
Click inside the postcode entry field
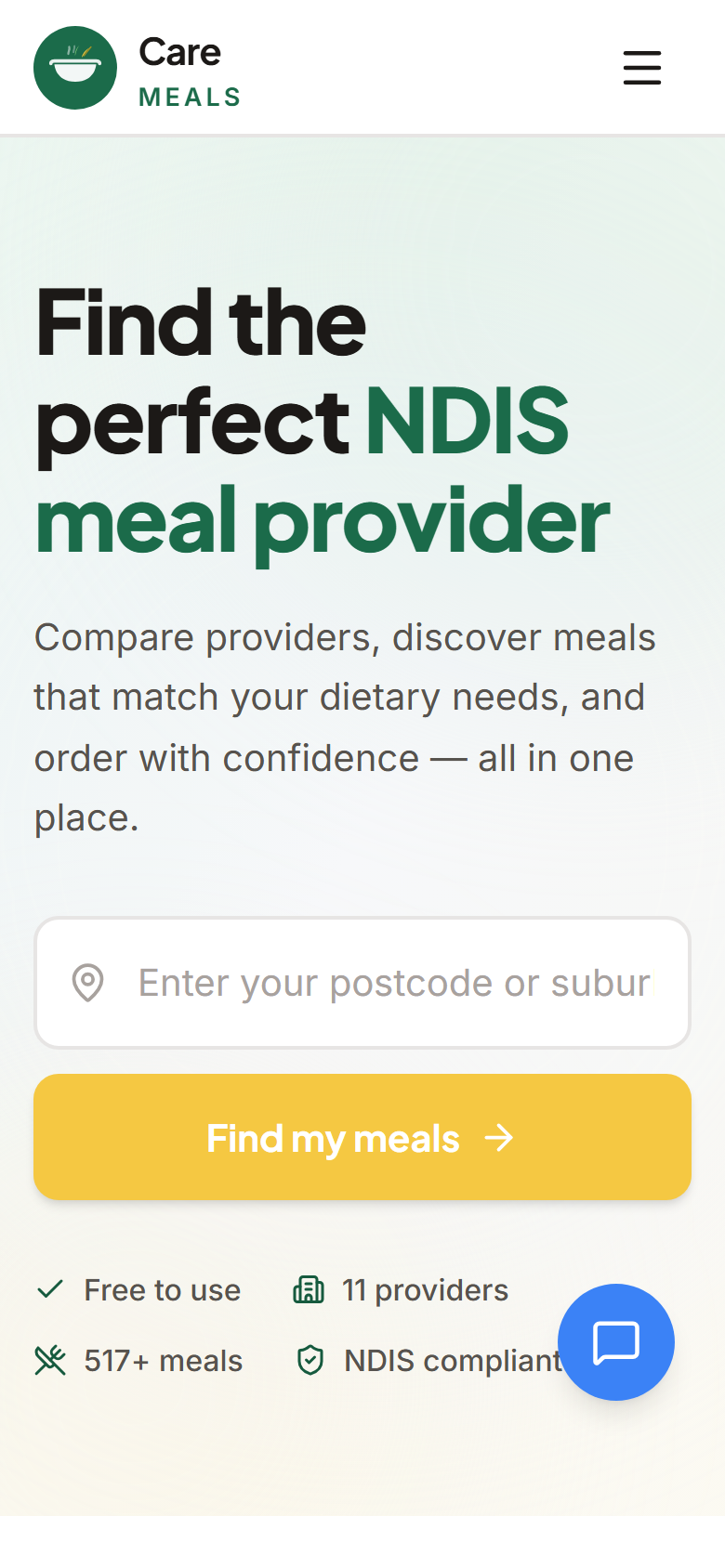[x=362, y=983]
